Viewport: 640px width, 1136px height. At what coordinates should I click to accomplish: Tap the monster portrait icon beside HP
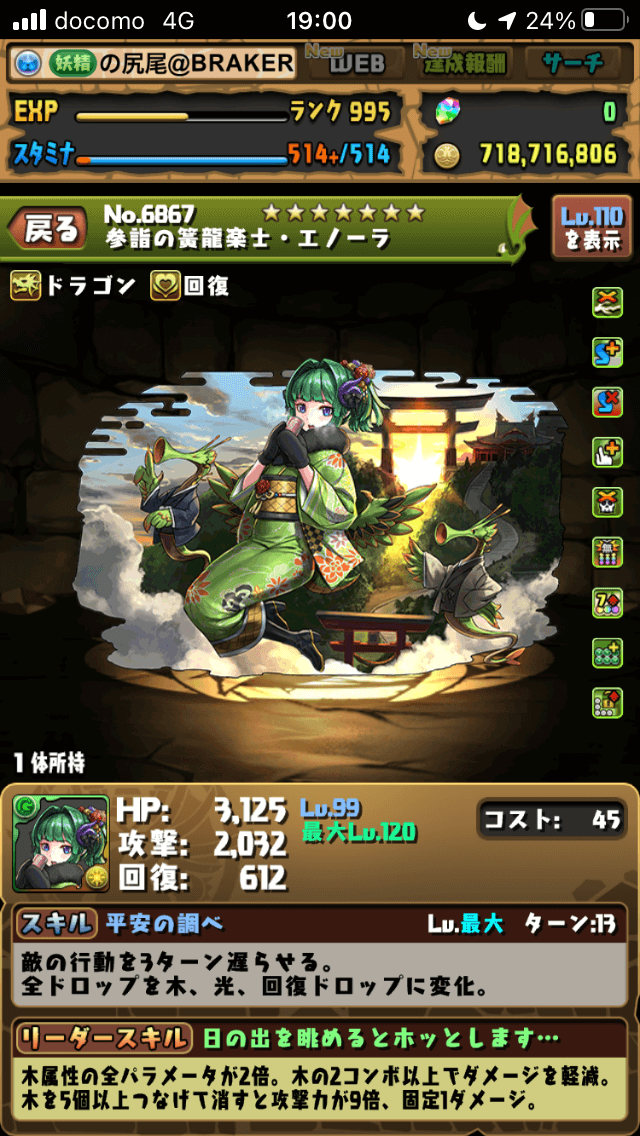(x=61, y=843)
